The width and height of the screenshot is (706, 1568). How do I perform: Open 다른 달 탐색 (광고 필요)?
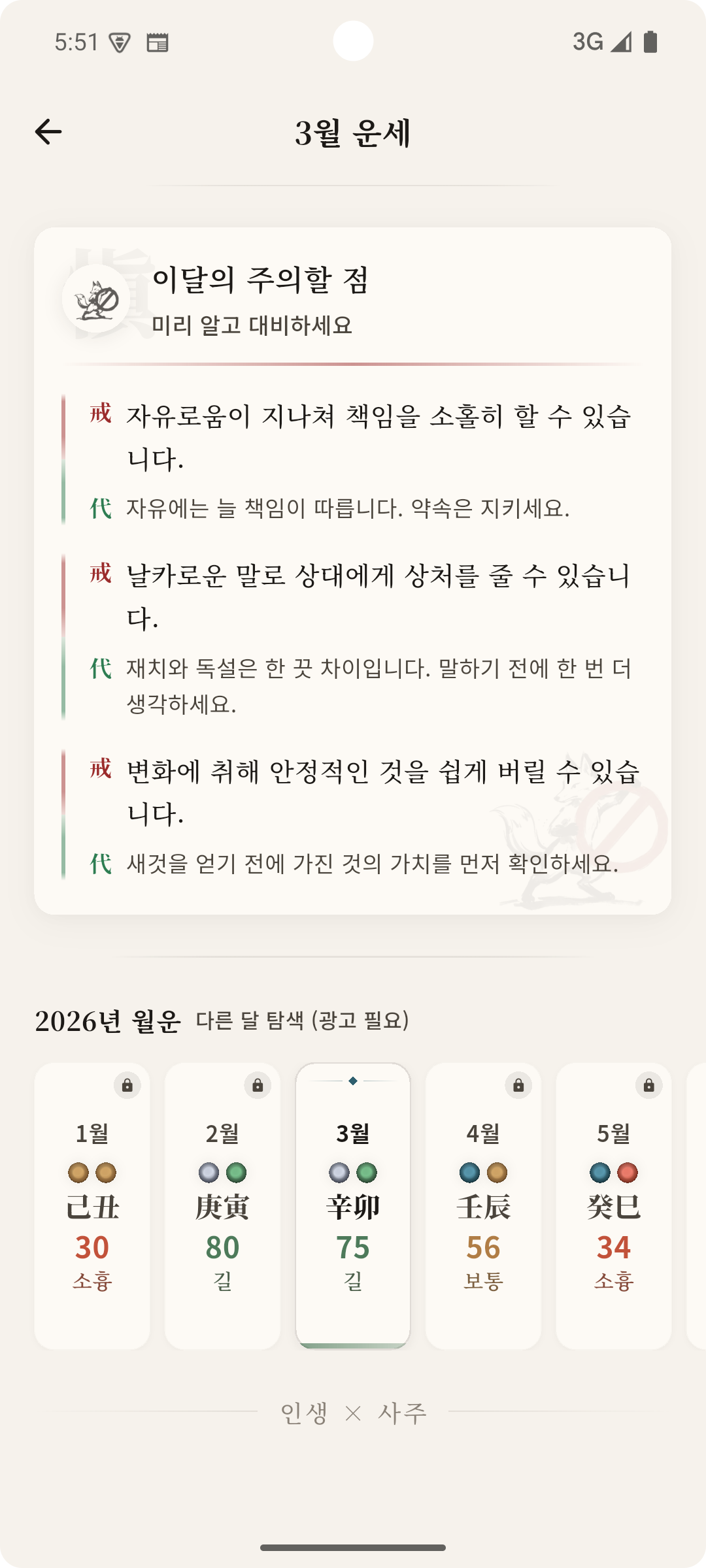[x=302, y=1021]
